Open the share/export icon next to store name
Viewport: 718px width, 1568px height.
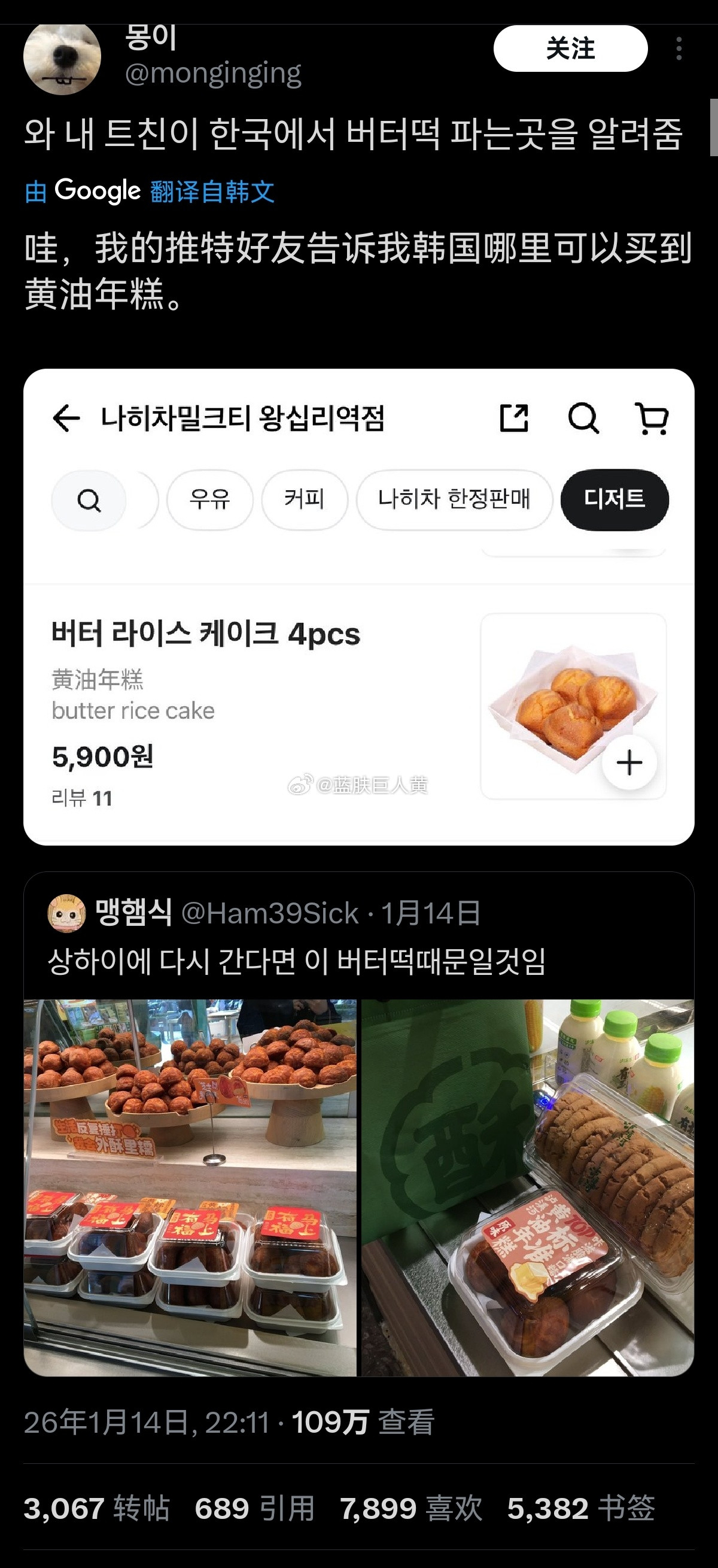pyautogui.click(x=514, y=418)
